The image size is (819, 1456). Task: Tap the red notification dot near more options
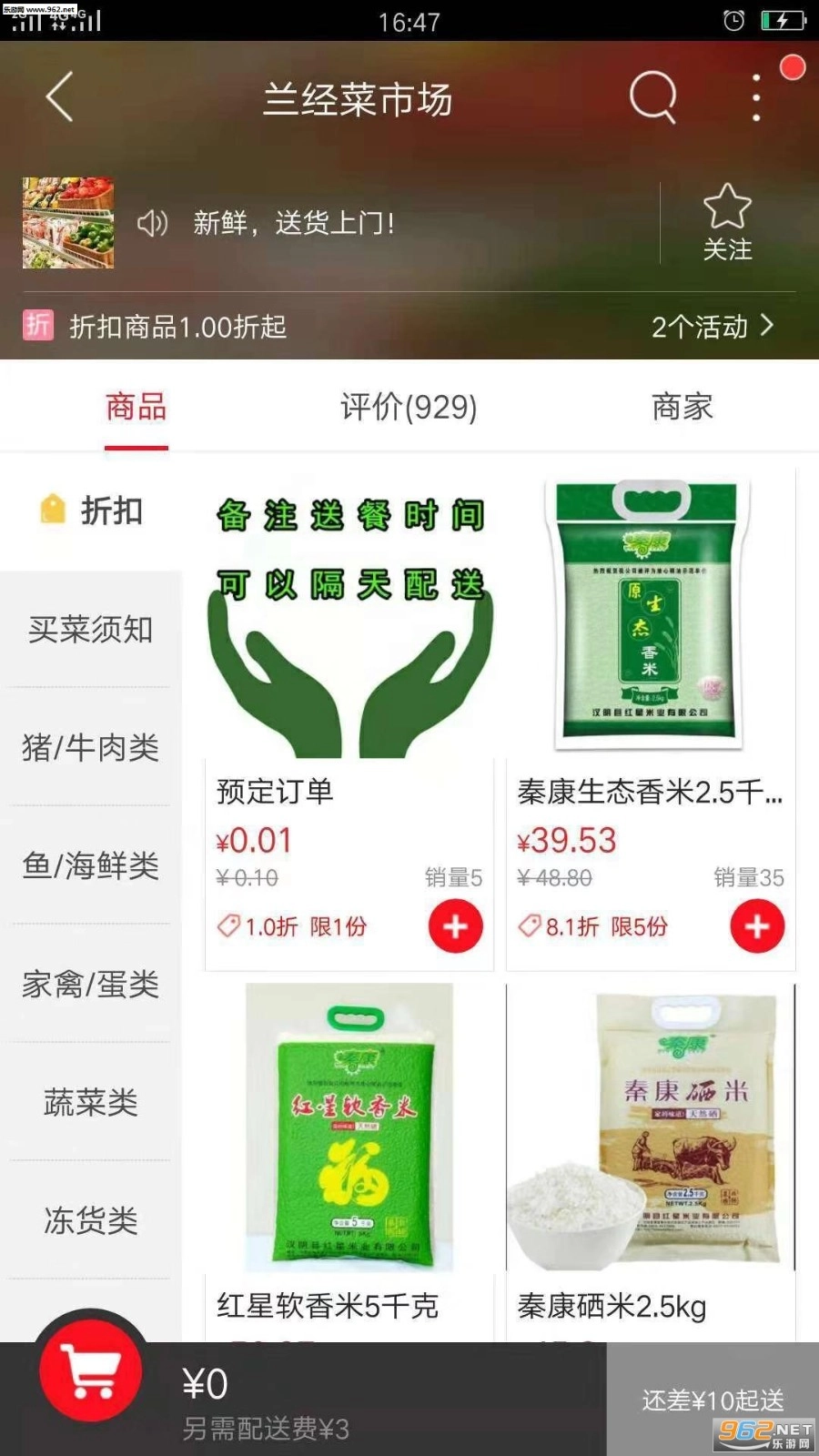[x=792, y=66]
